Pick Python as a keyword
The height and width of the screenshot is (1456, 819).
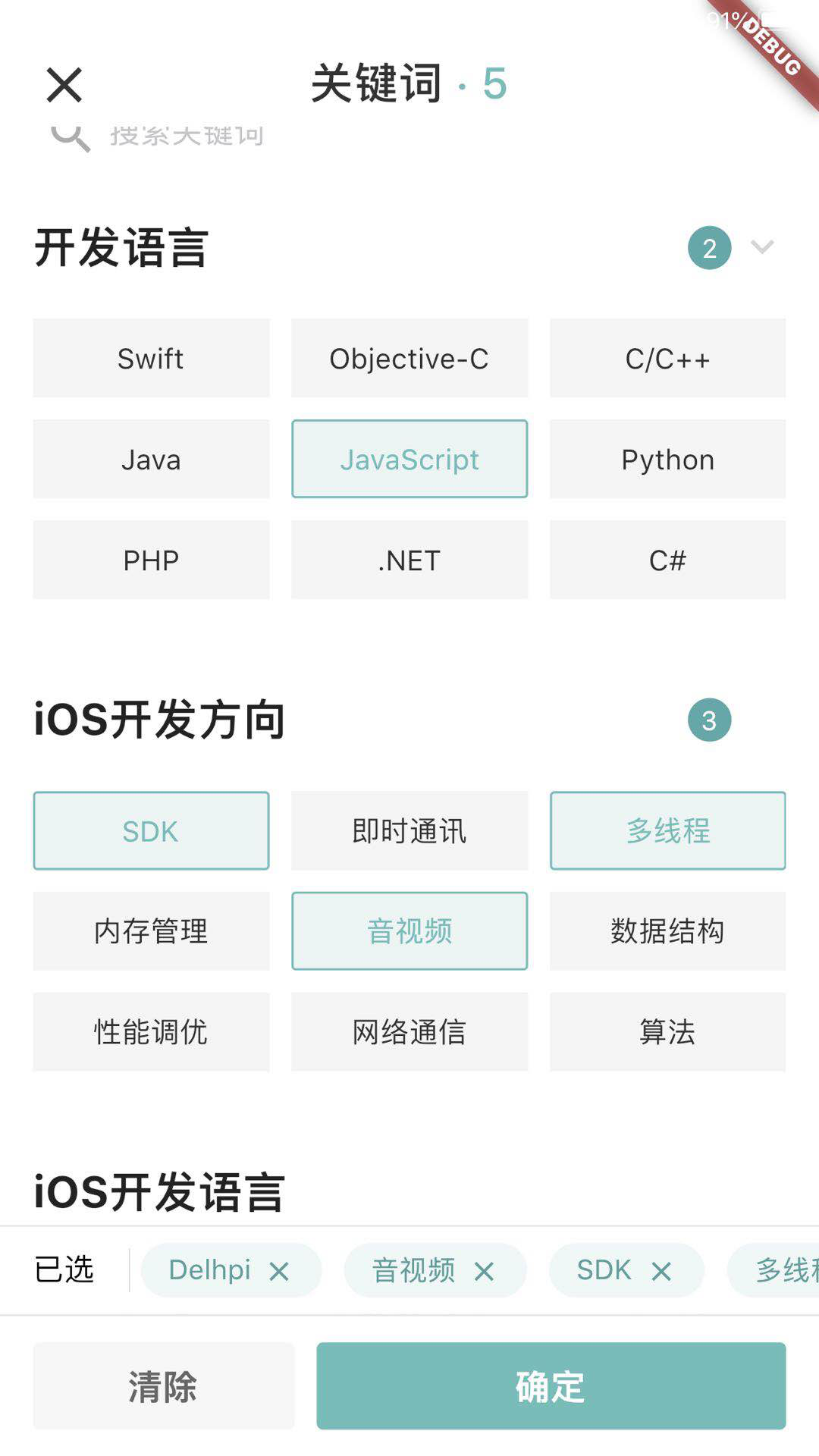pyautogui.click(x=667, y=460)
